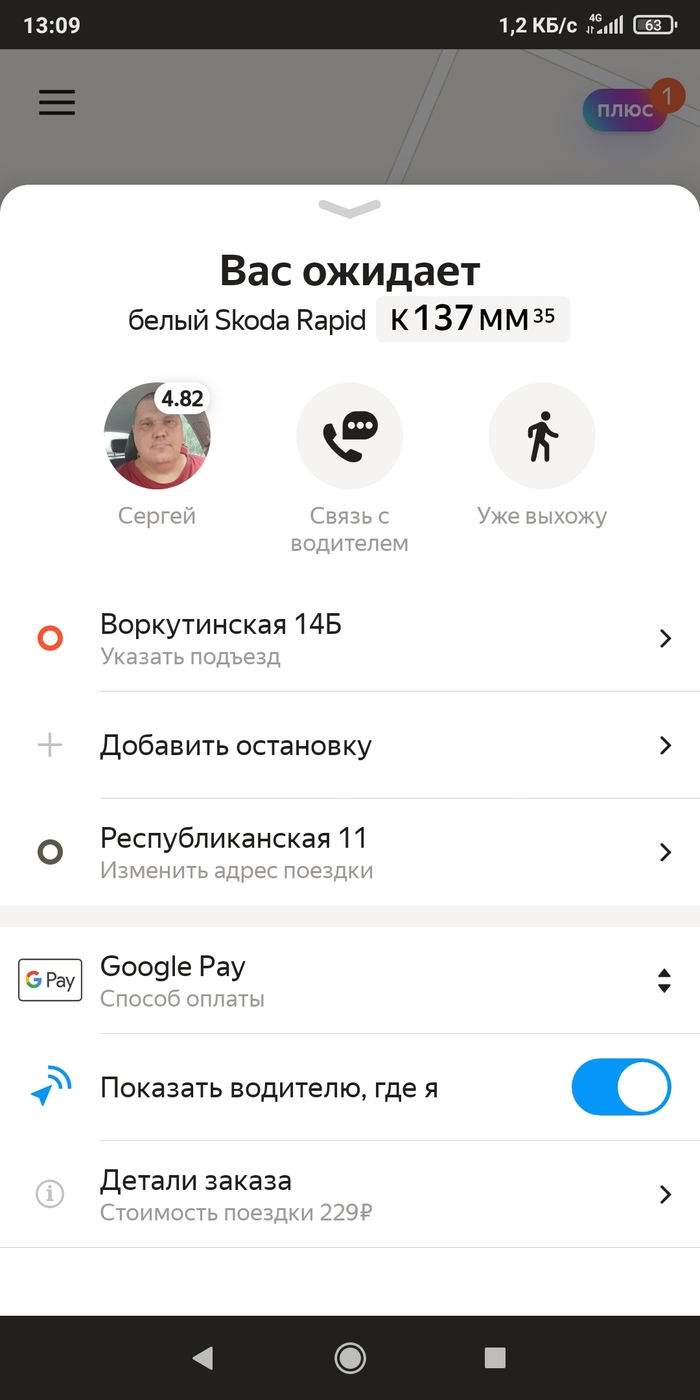Tap the system home button
Screen dimensions: 700x1400
pos(350,1357)
